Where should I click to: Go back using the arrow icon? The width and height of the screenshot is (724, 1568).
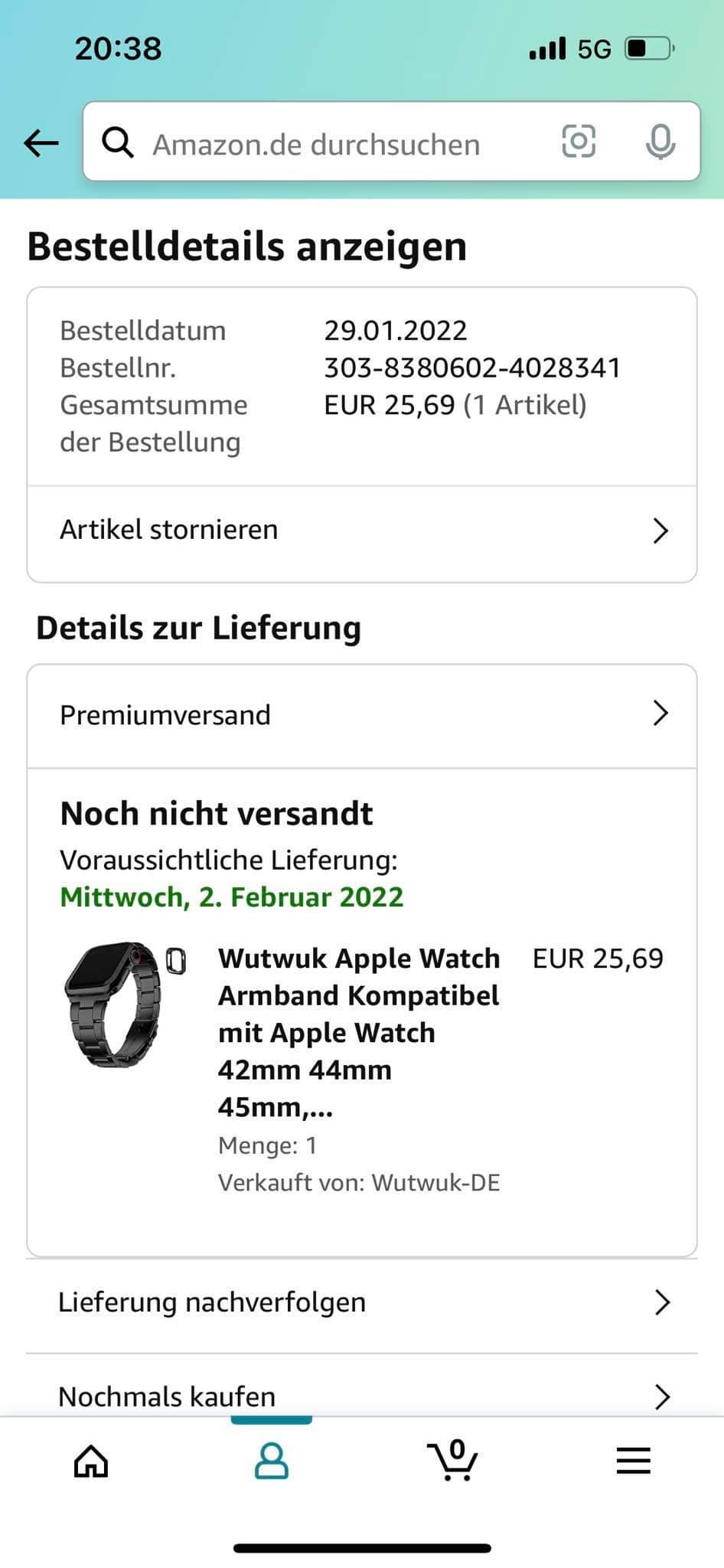(x=41, y=143)
